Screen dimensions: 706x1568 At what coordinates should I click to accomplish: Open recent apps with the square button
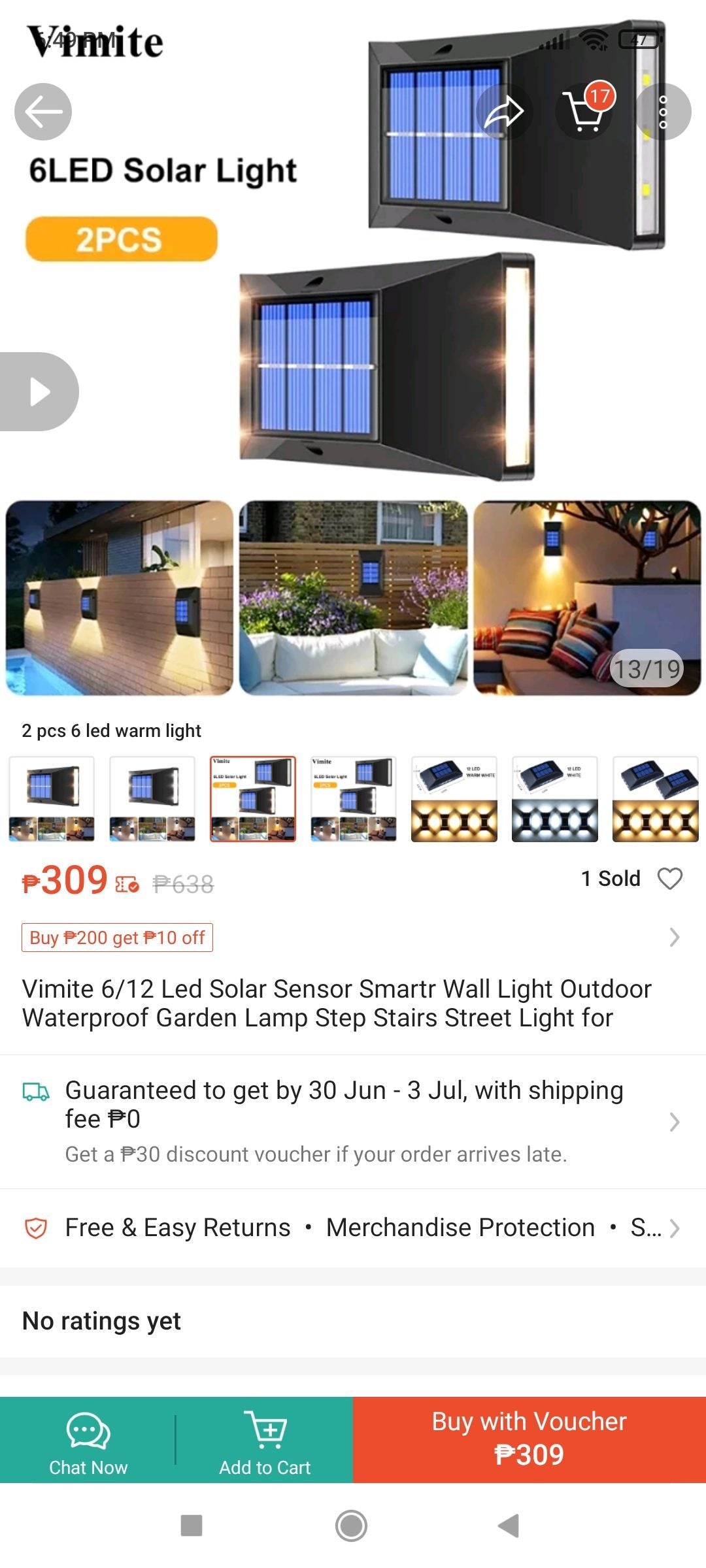tap(192, 1526)
